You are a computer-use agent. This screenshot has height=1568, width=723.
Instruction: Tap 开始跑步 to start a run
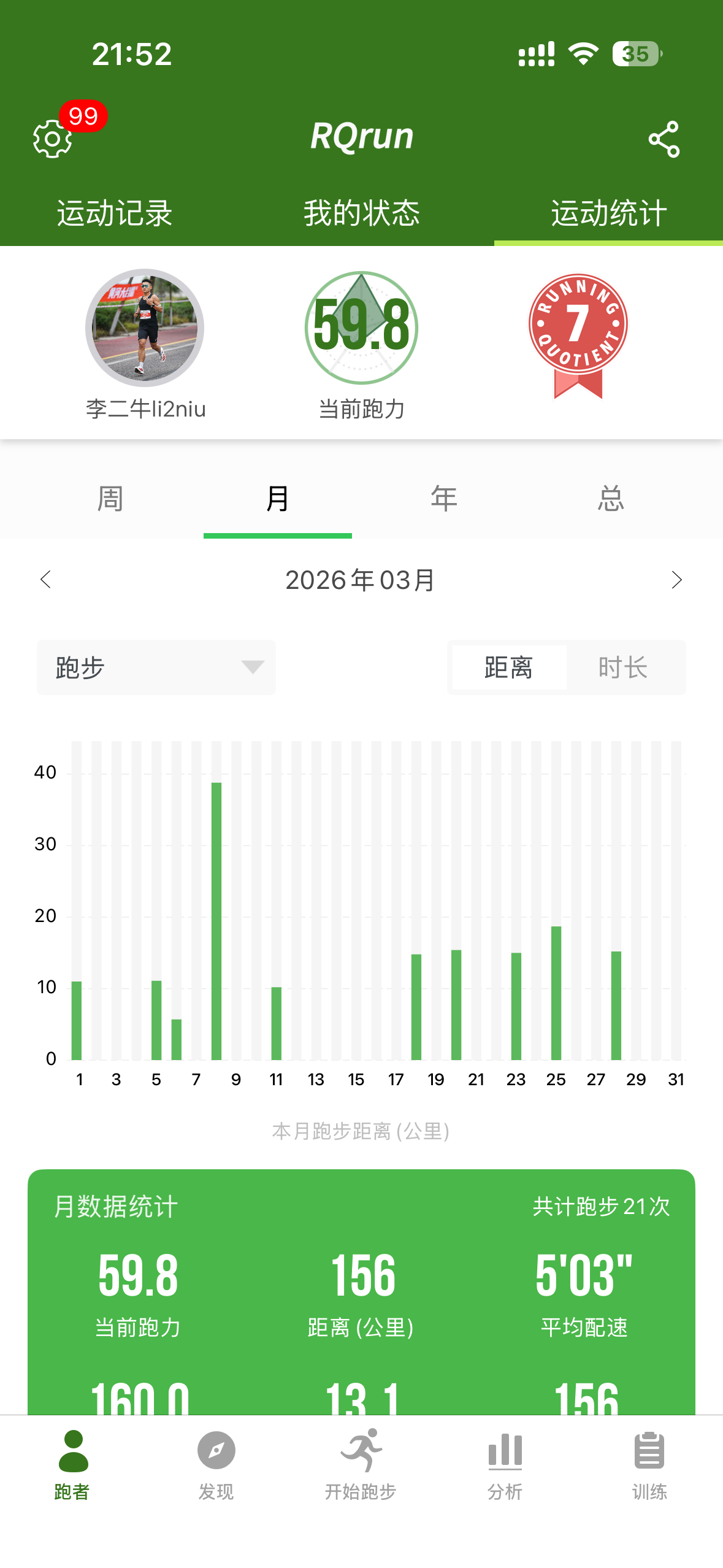coord(361,1464)
